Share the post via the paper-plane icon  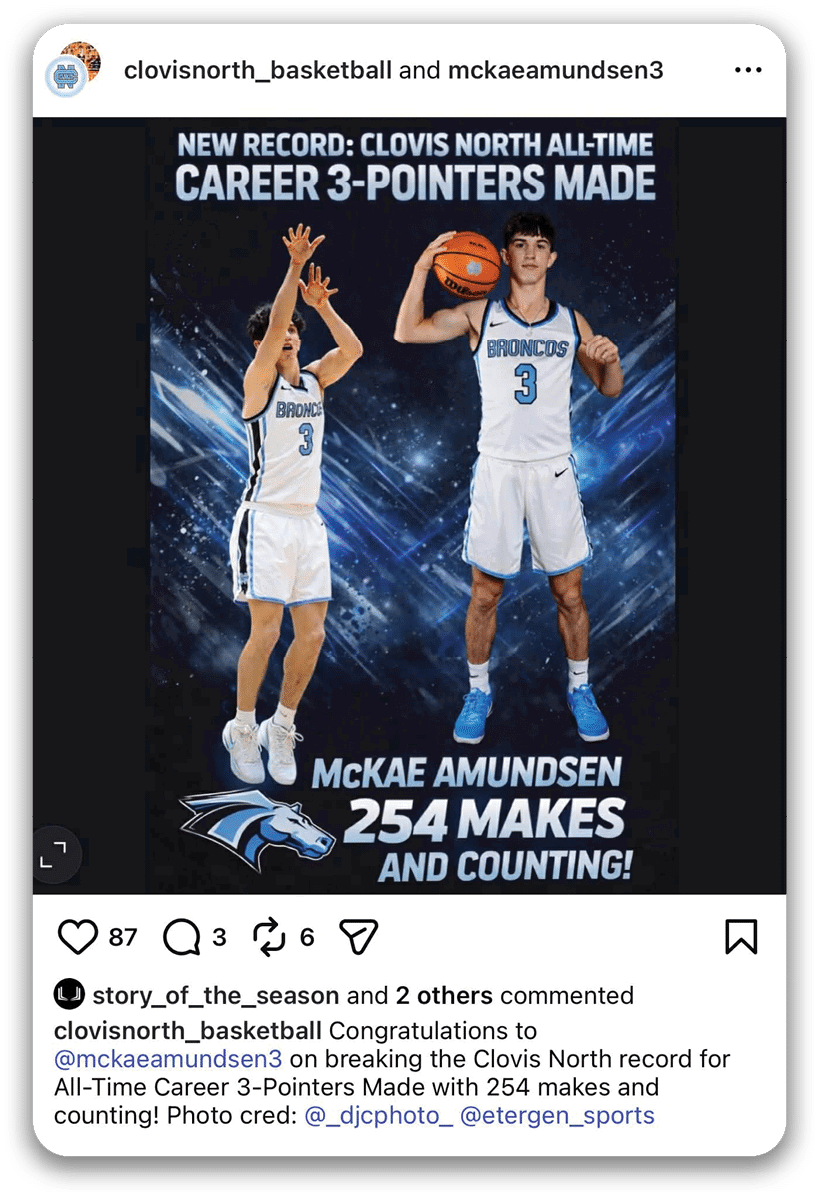tap(357, 937)
